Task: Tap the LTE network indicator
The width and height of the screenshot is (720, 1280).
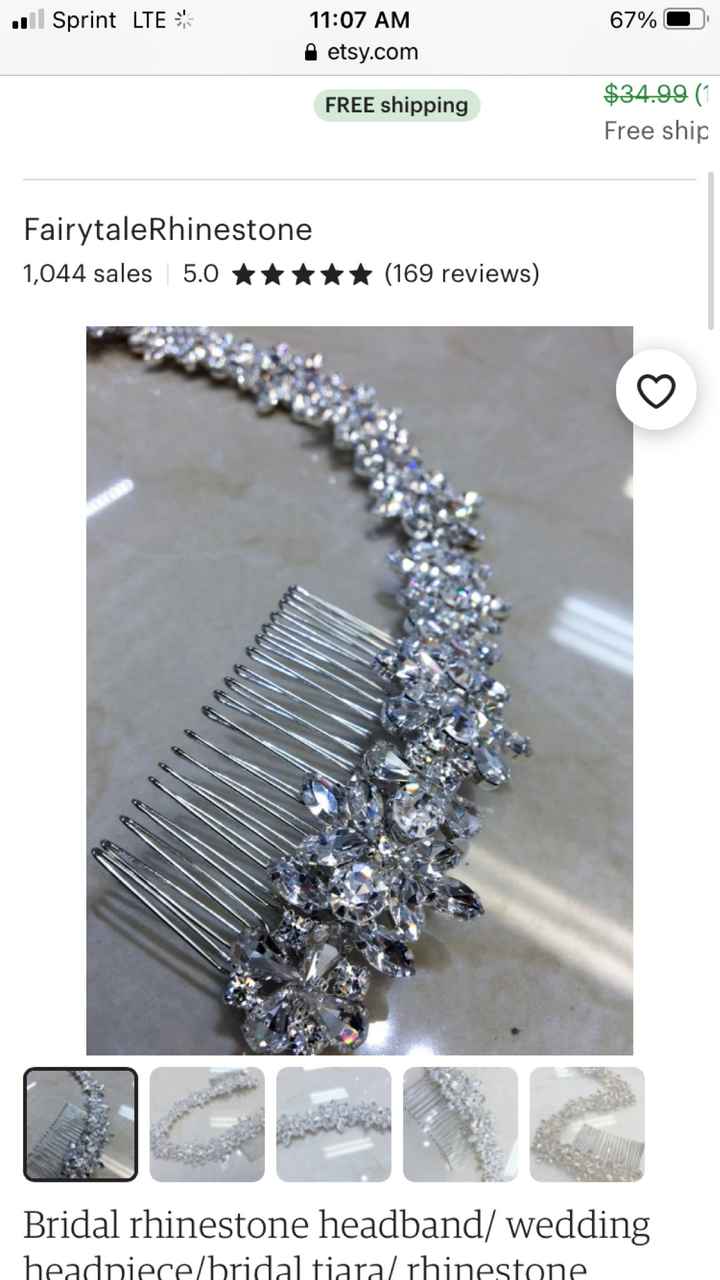Action: pyautogui.click(x=146, y=19)
